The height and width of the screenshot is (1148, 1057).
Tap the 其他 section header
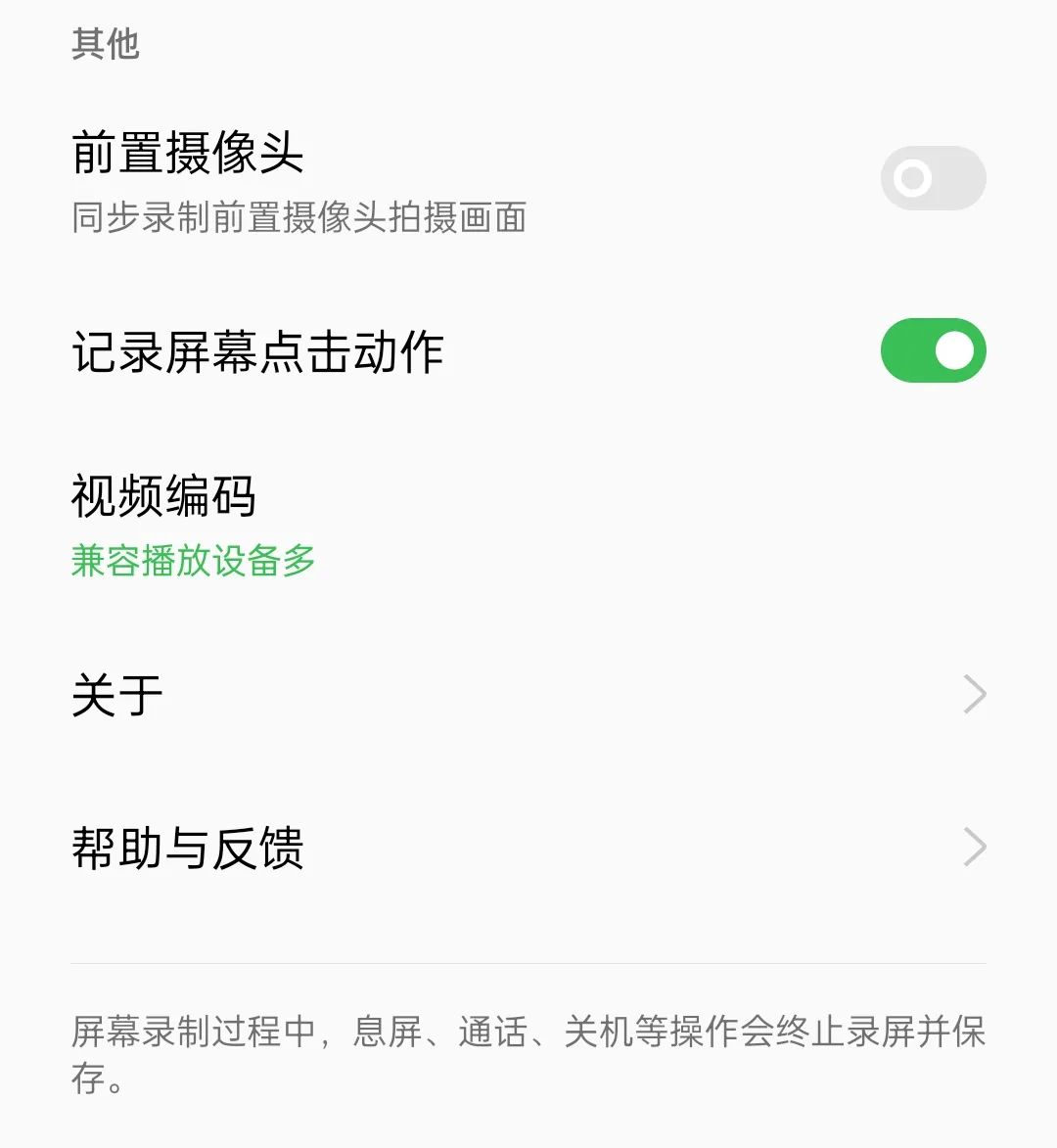coord(106,43)
